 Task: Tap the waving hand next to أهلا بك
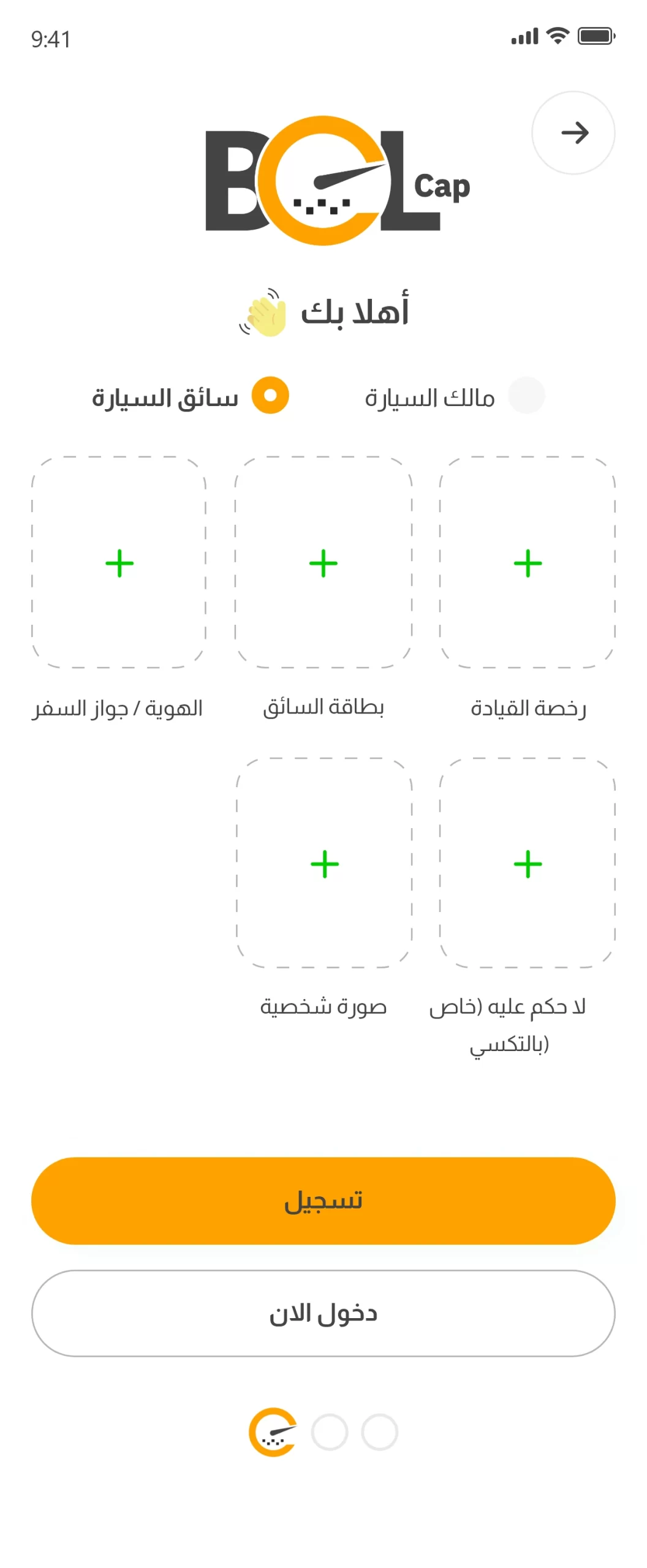click(x=265, y=311)
